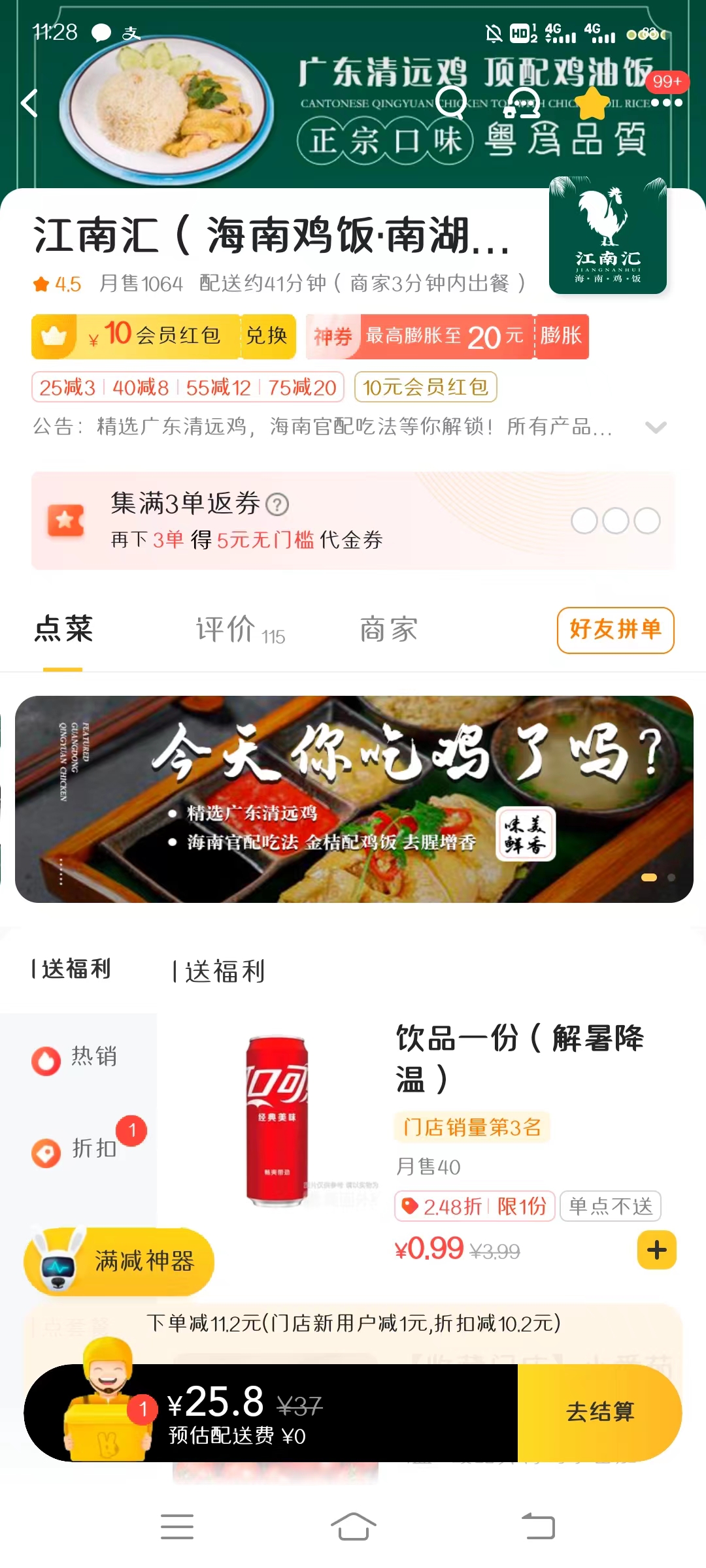The image size is (706, 1568).
Task: Redeem the 10 yuan member red packet
Action: (x=267, y=336)
